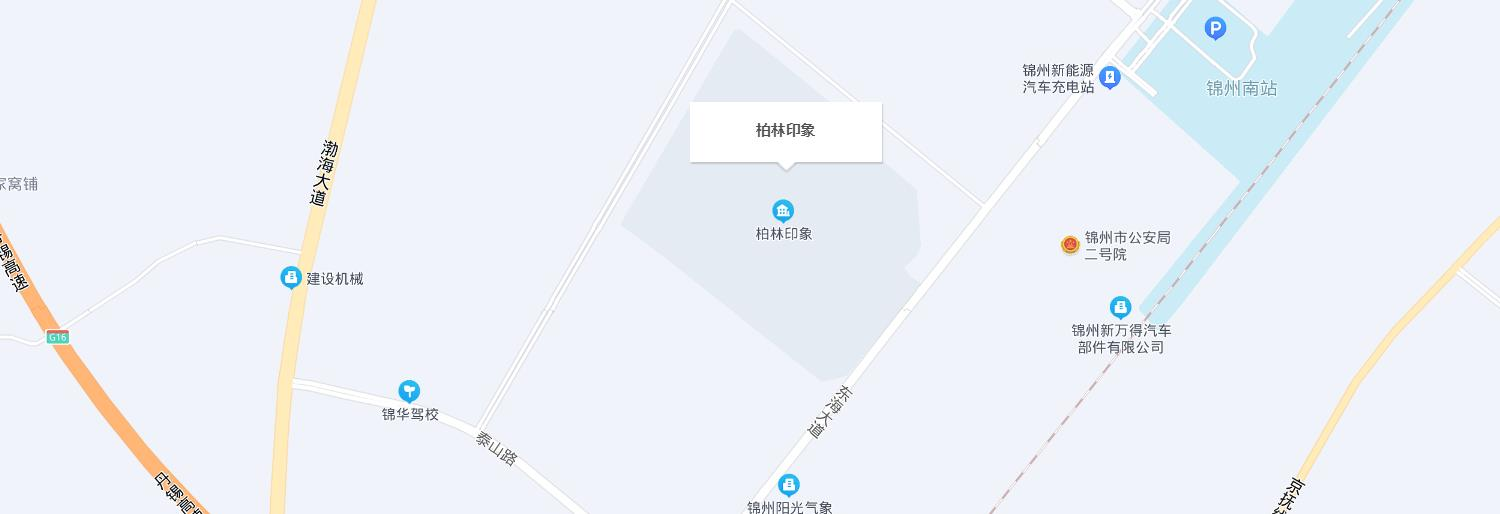Open the 锦州新能源汽车充电站 marker
Screen dimensions: 1500x514
point(1109,77)
